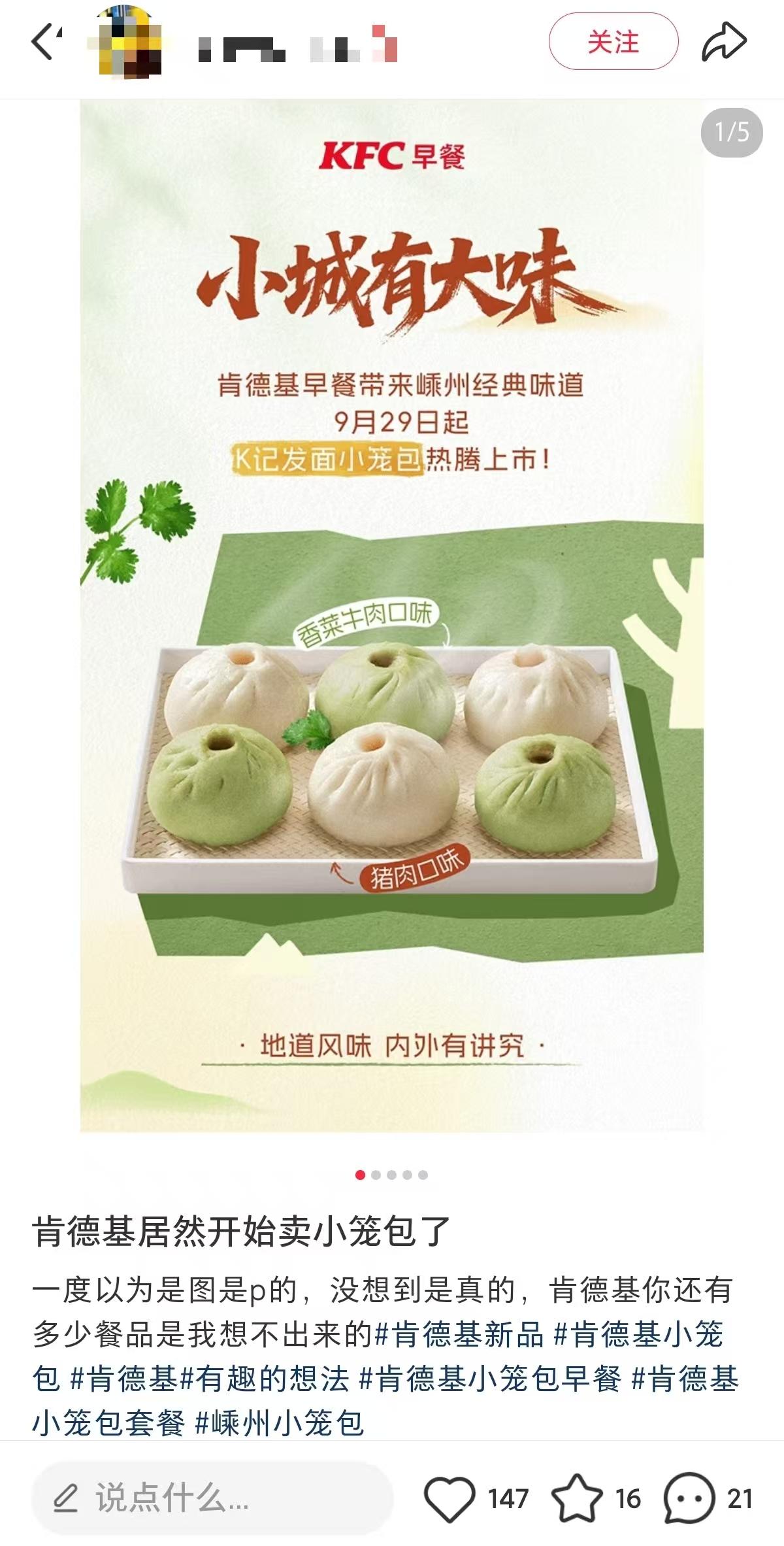Screen dimensions: 784x1546
Task: Follow the author with 关注 button
Action: (x=613, y=42)
